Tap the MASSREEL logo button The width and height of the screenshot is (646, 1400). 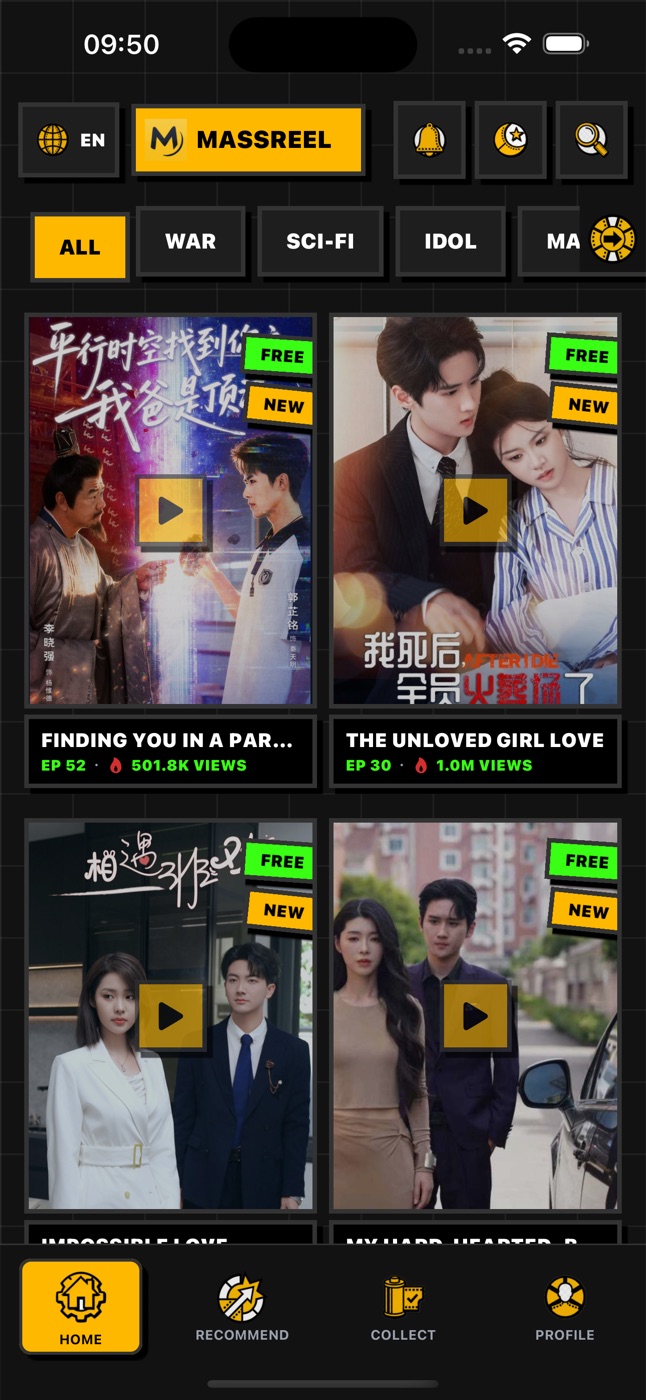pyautogui.click(x=248, y=140)
